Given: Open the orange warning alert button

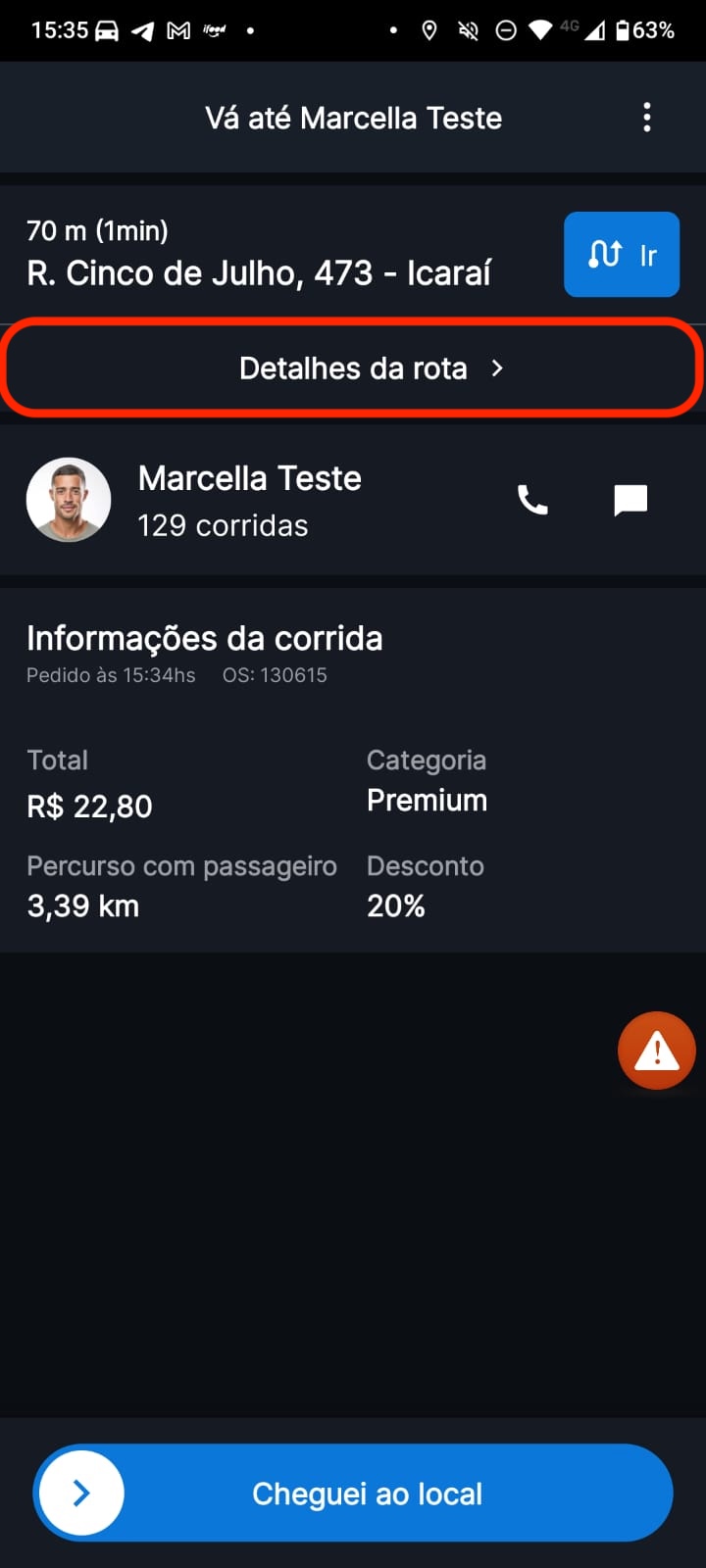Looking at the screenshot, I should click(656, 1051).
